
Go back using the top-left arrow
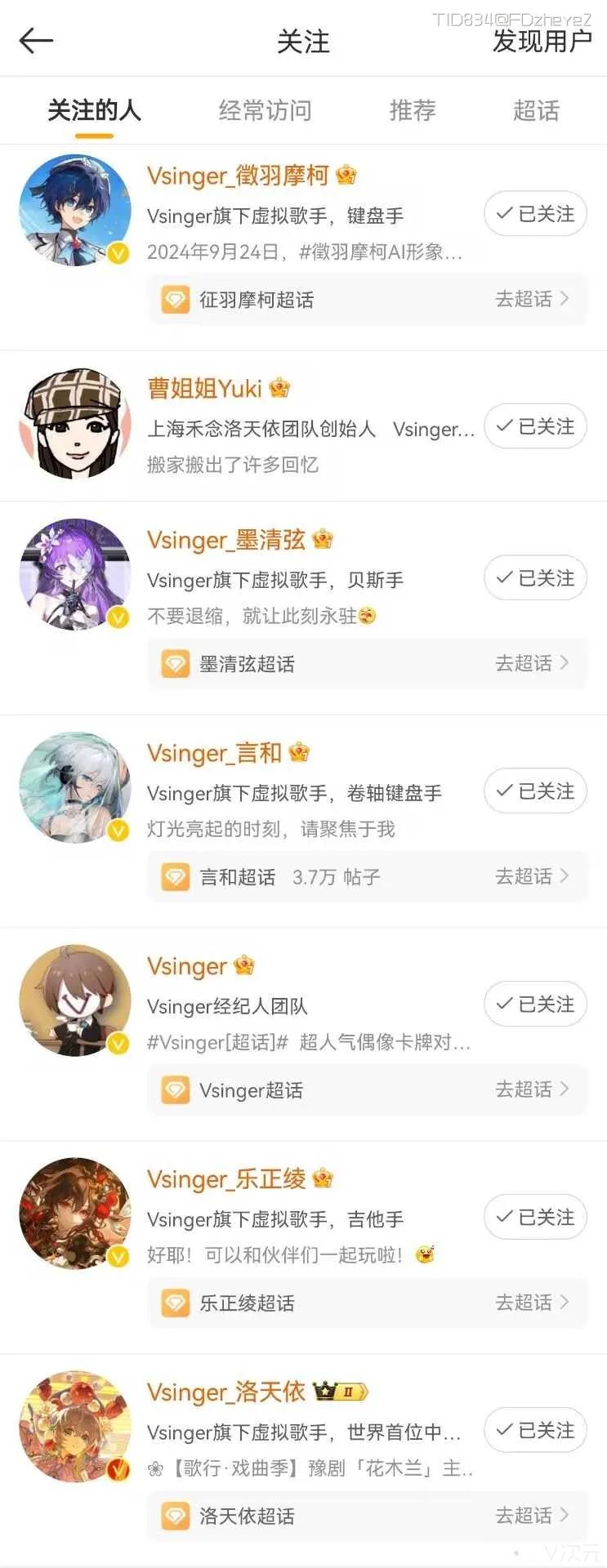36,40
